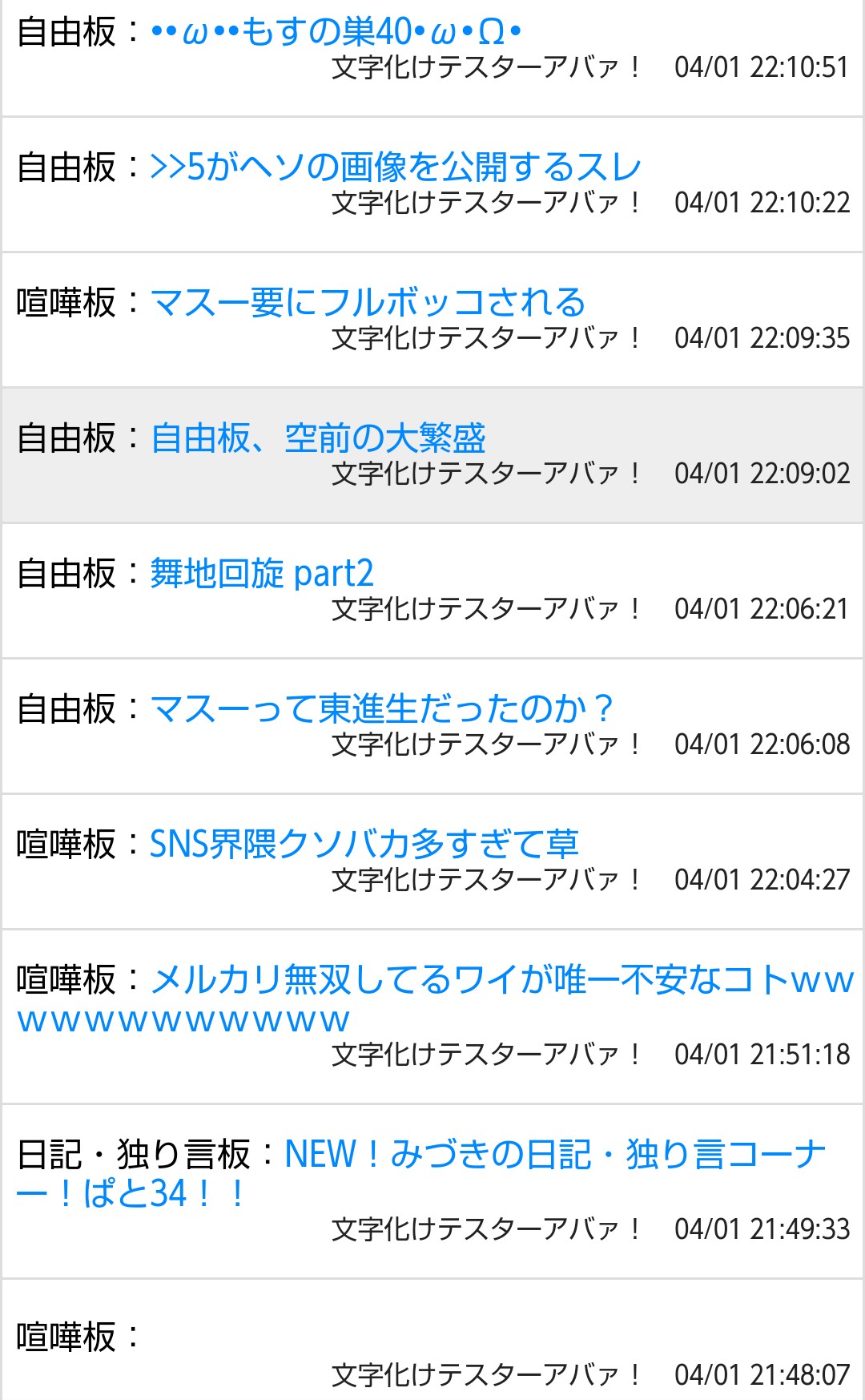The image size is (865, 1400).
Task: Open thread マスーって東進生だったのか?
Action: point(381,709)
